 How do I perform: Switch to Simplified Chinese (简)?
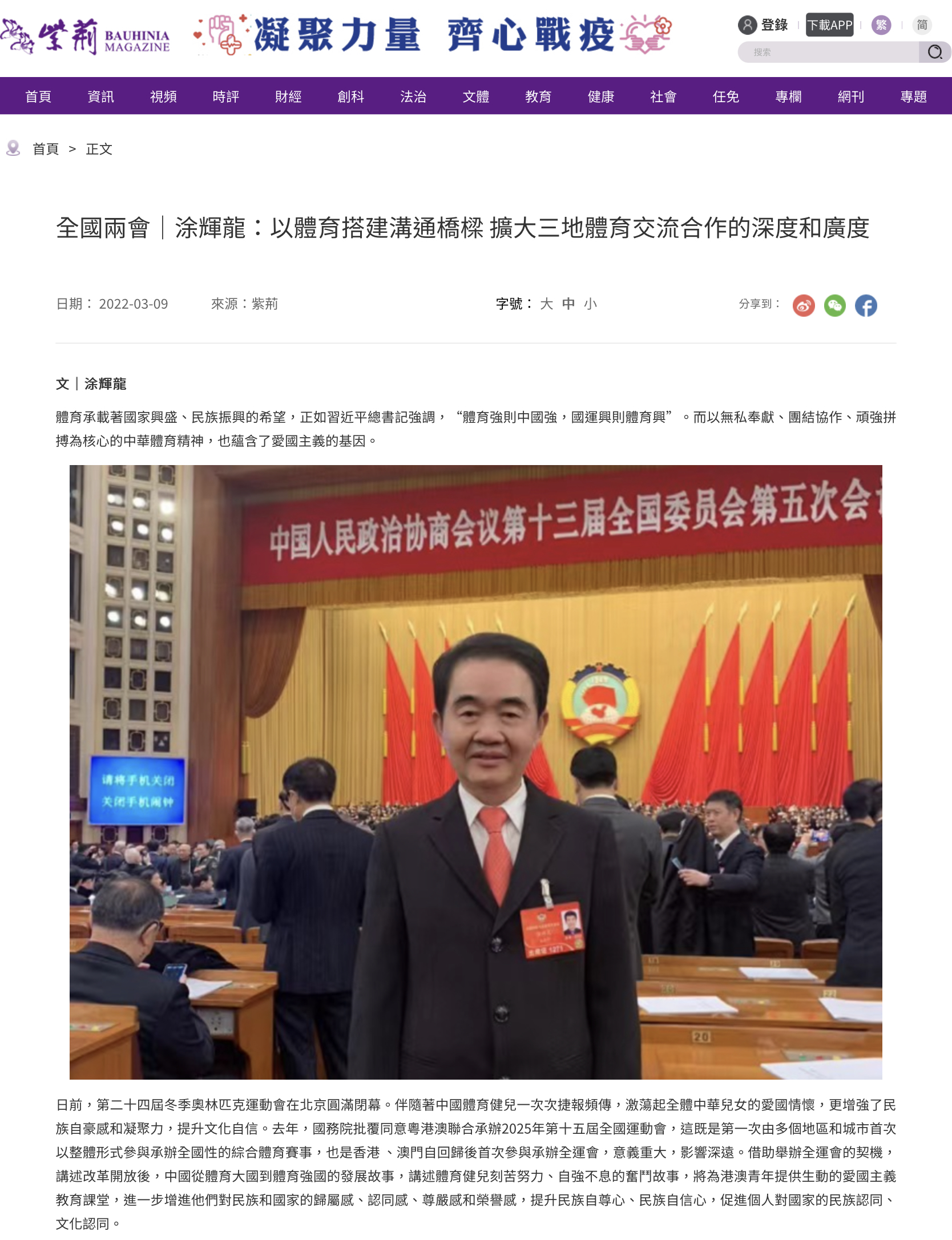coord(922,25)
